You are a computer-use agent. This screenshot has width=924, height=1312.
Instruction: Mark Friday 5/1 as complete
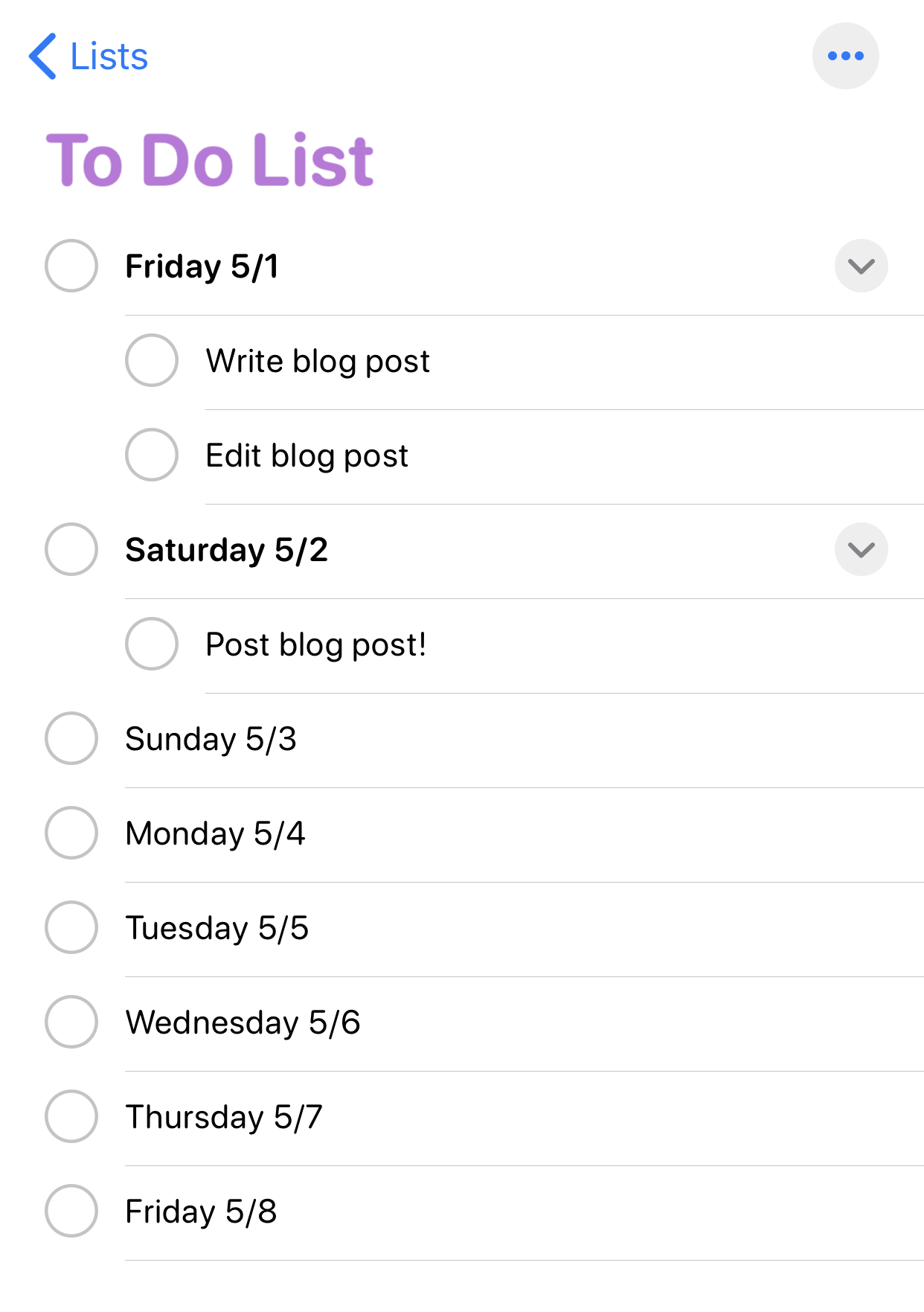[71, 266]
